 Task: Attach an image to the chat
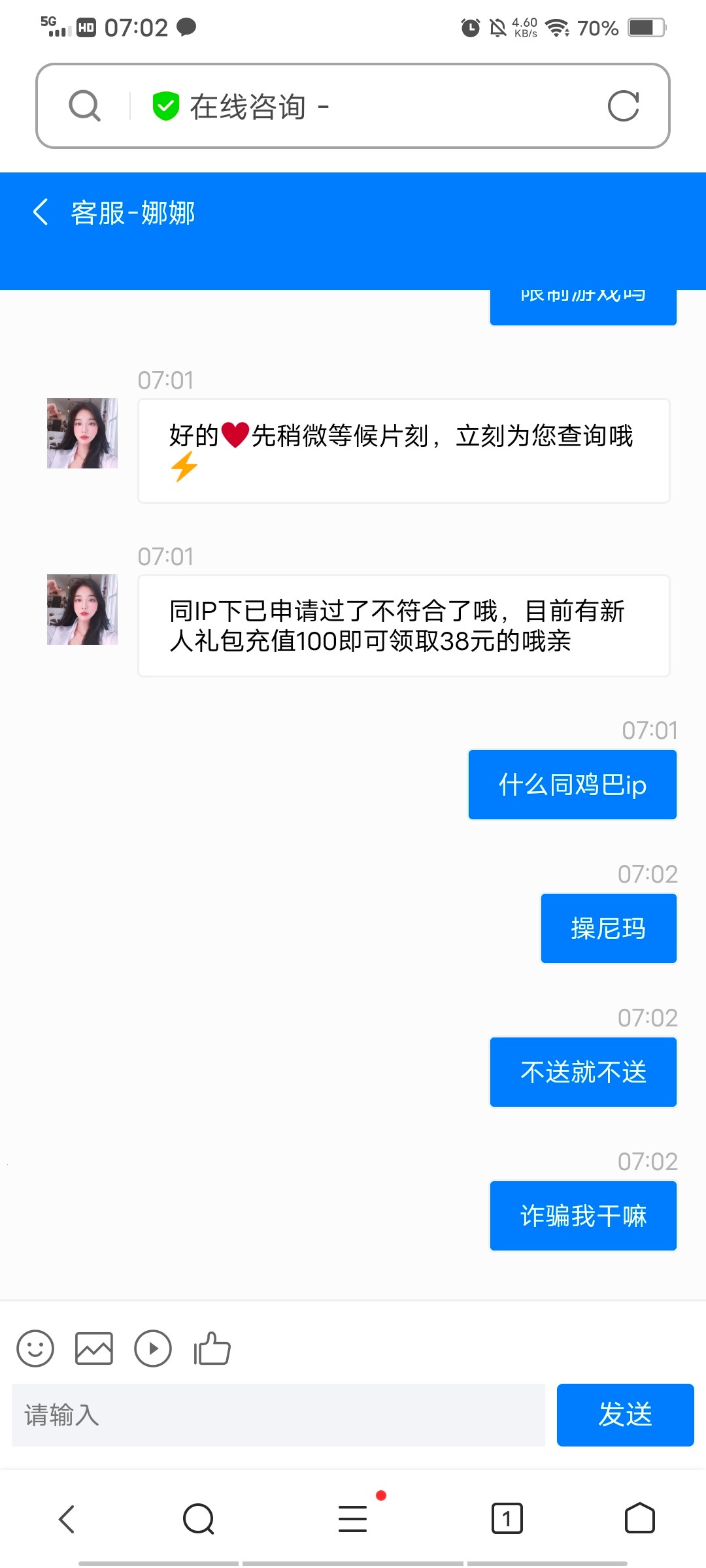94,1348
